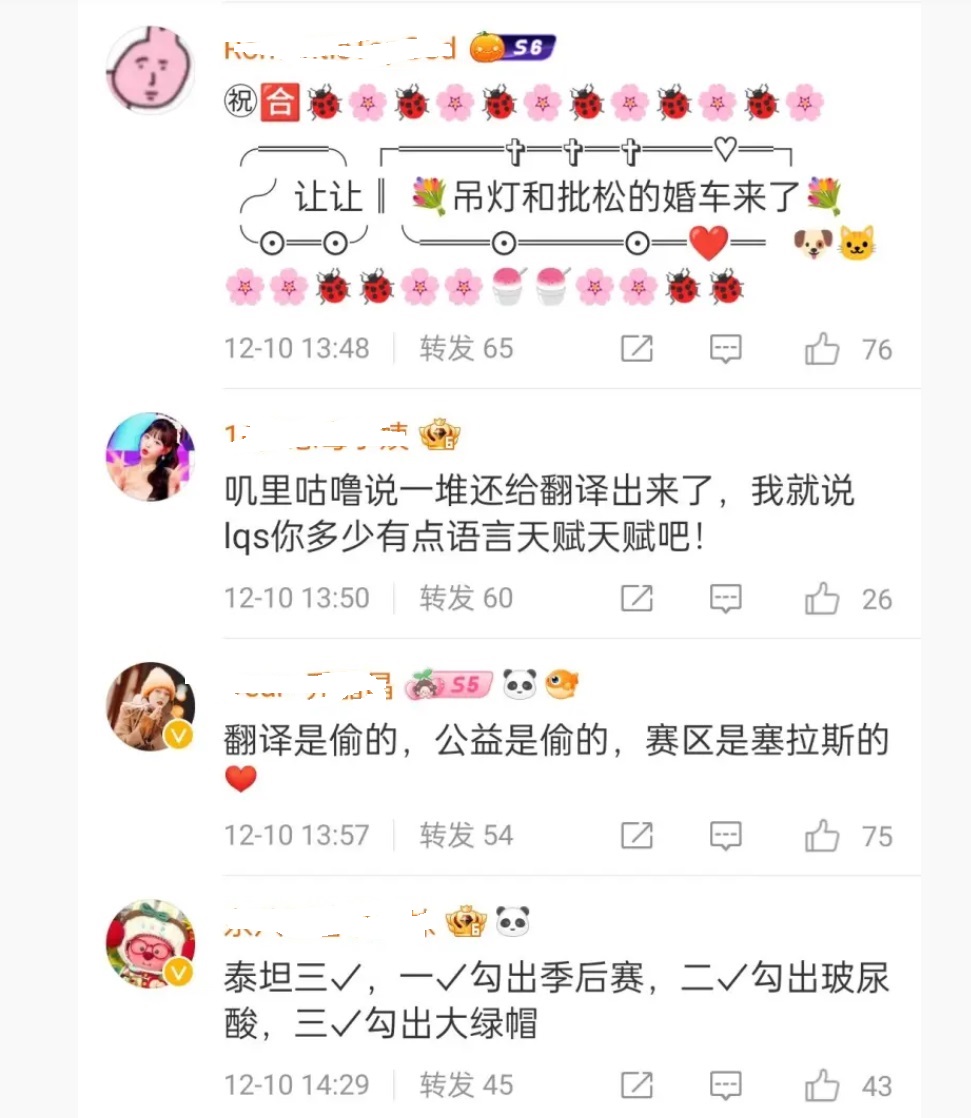
Task: Repost the comment from 12-10 13:57
Action: [x=637, y=836]
